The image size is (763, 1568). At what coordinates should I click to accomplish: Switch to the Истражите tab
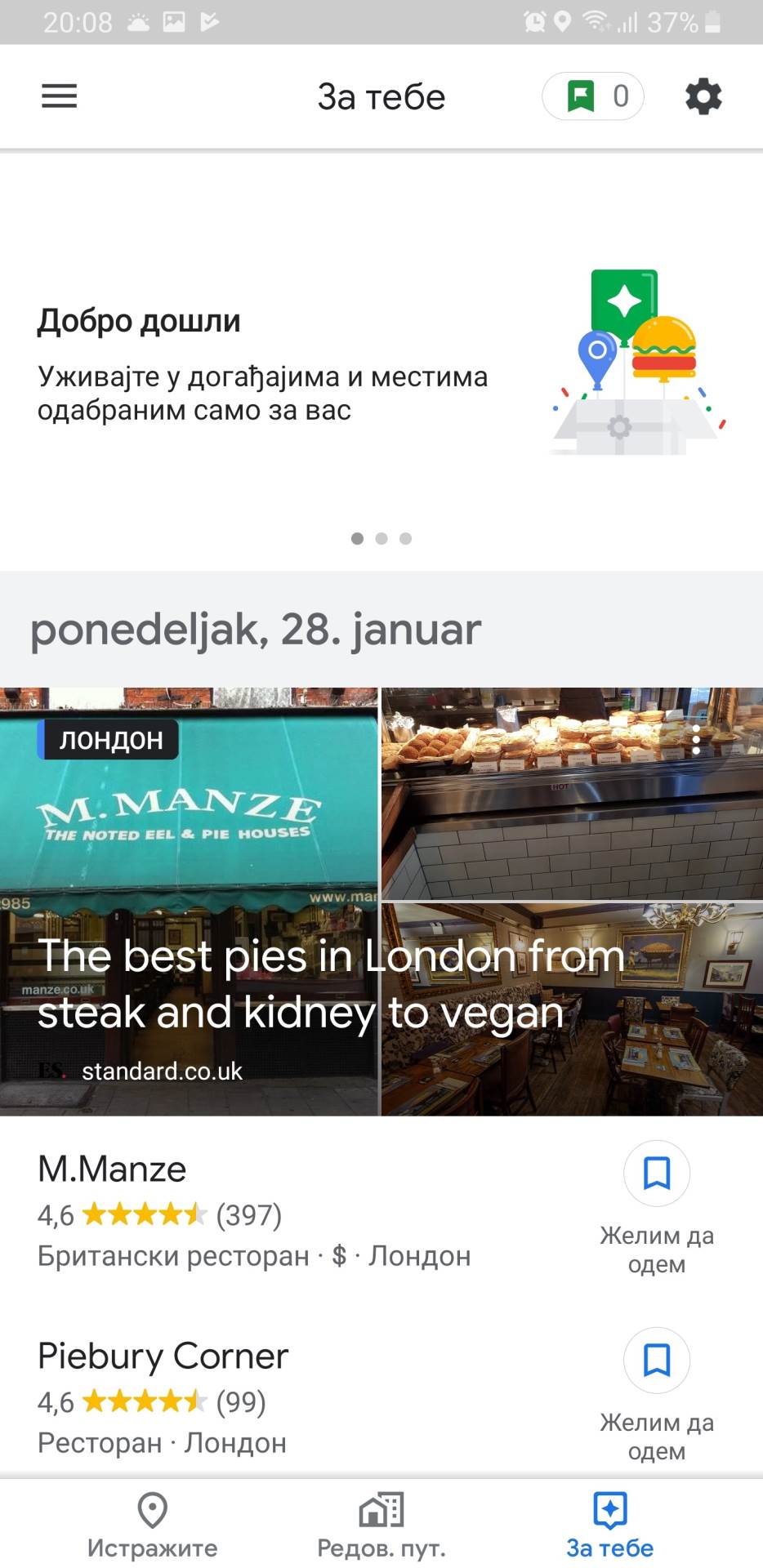153,1524
